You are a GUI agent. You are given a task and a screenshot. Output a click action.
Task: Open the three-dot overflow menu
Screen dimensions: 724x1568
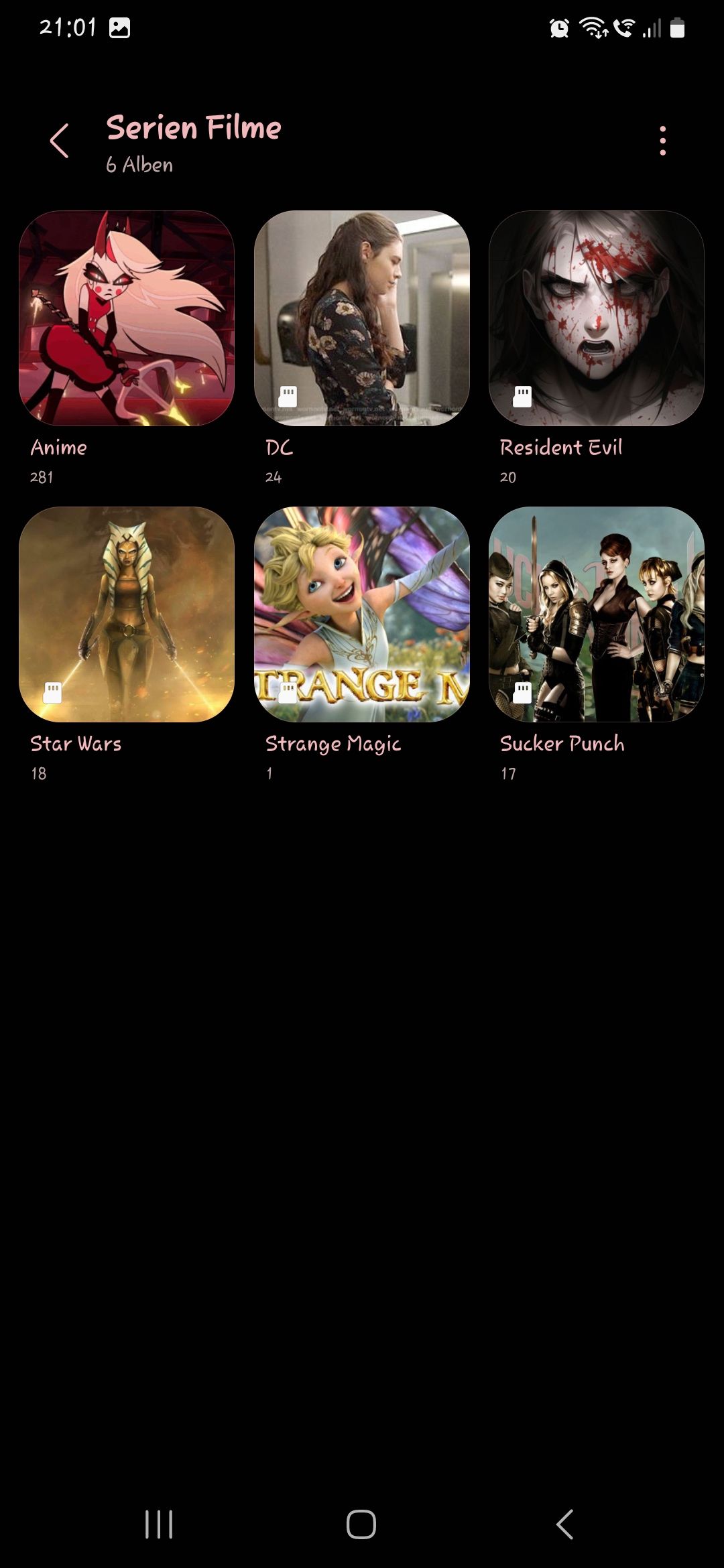coord(662,141)
